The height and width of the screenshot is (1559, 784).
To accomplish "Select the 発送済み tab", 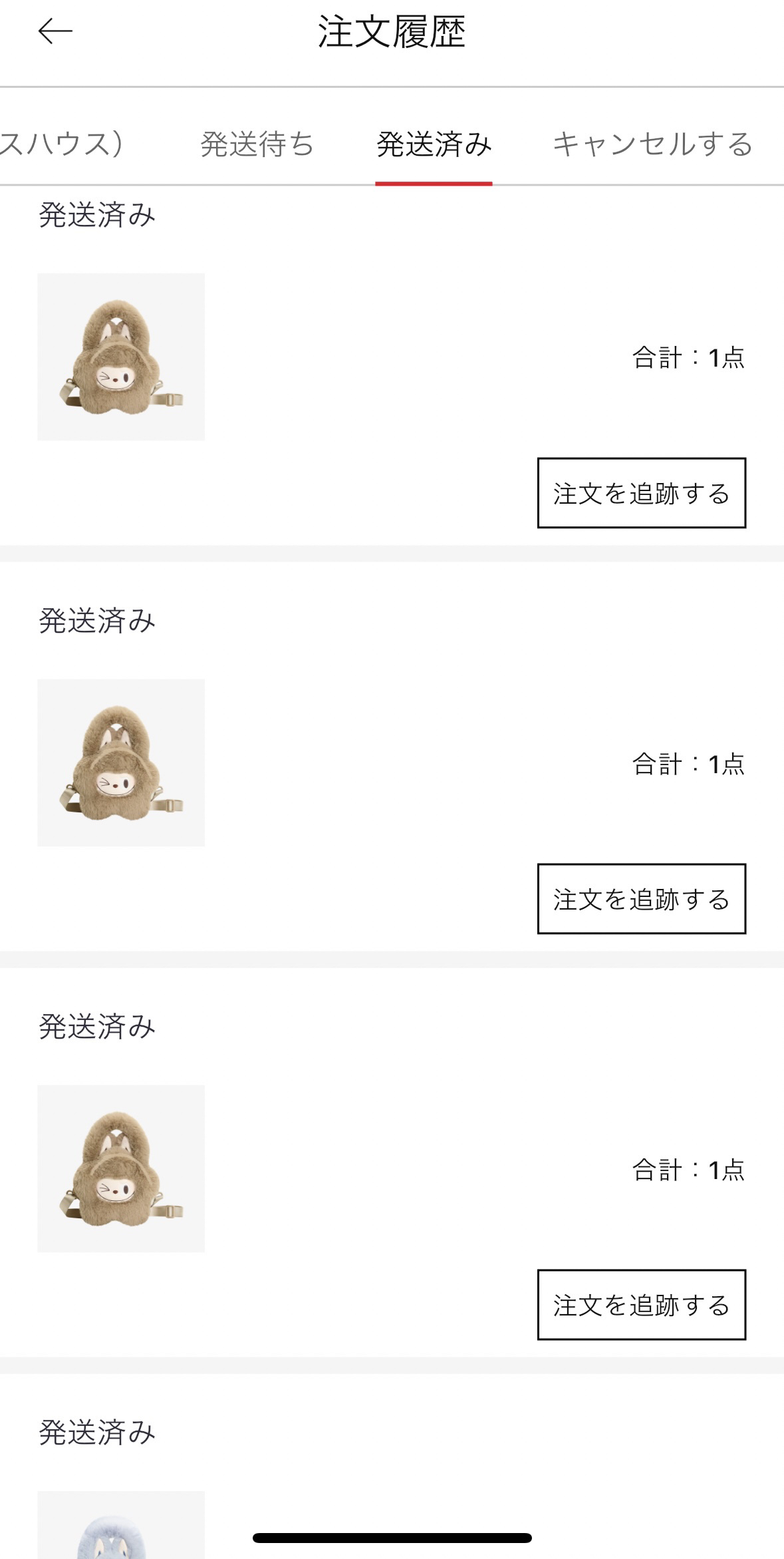I will point(434,144).
